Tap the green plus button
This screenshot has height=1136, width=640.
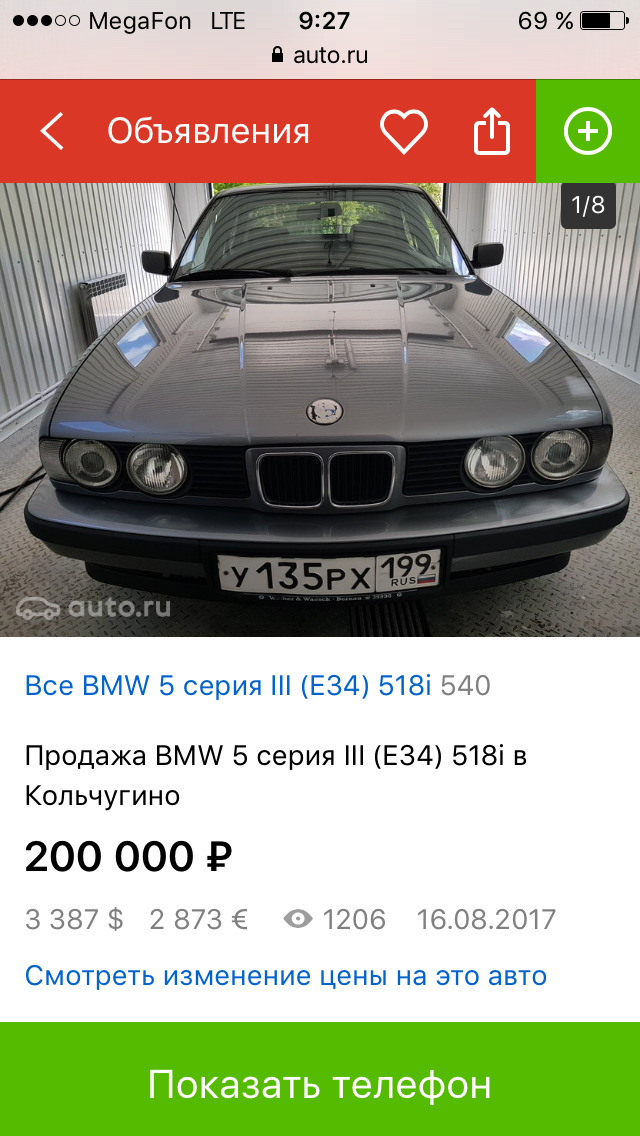coord(587,132)
